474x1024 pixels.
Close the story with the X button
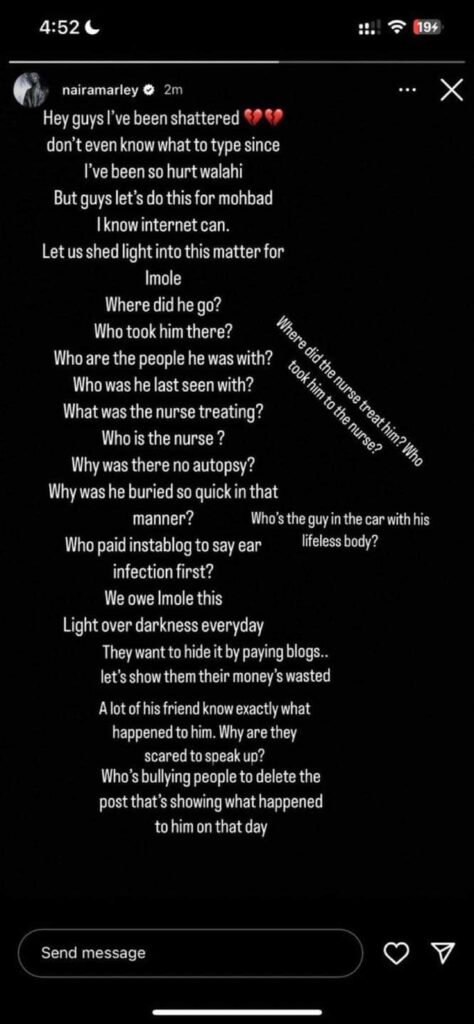point(451,91)
